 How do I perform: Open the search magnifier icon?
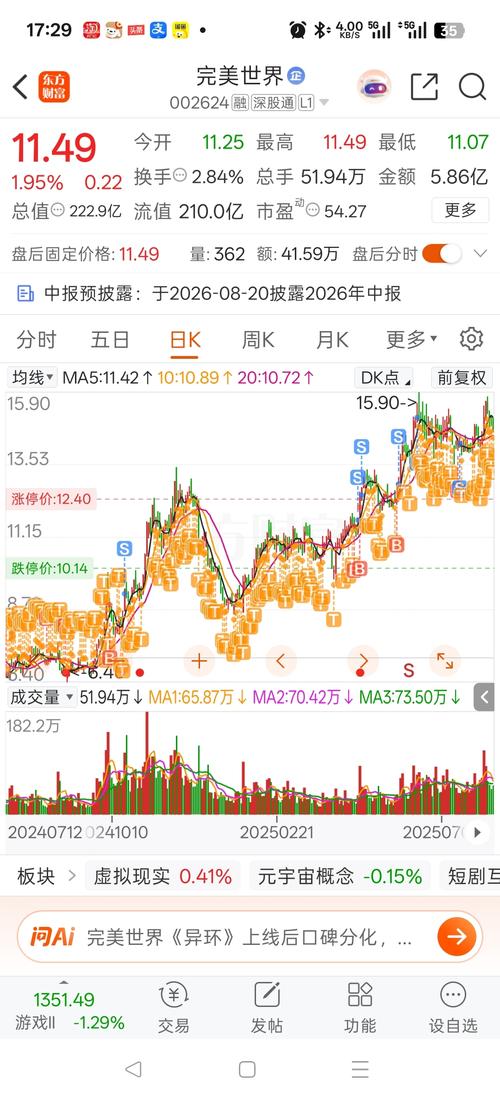coord(472,87)
